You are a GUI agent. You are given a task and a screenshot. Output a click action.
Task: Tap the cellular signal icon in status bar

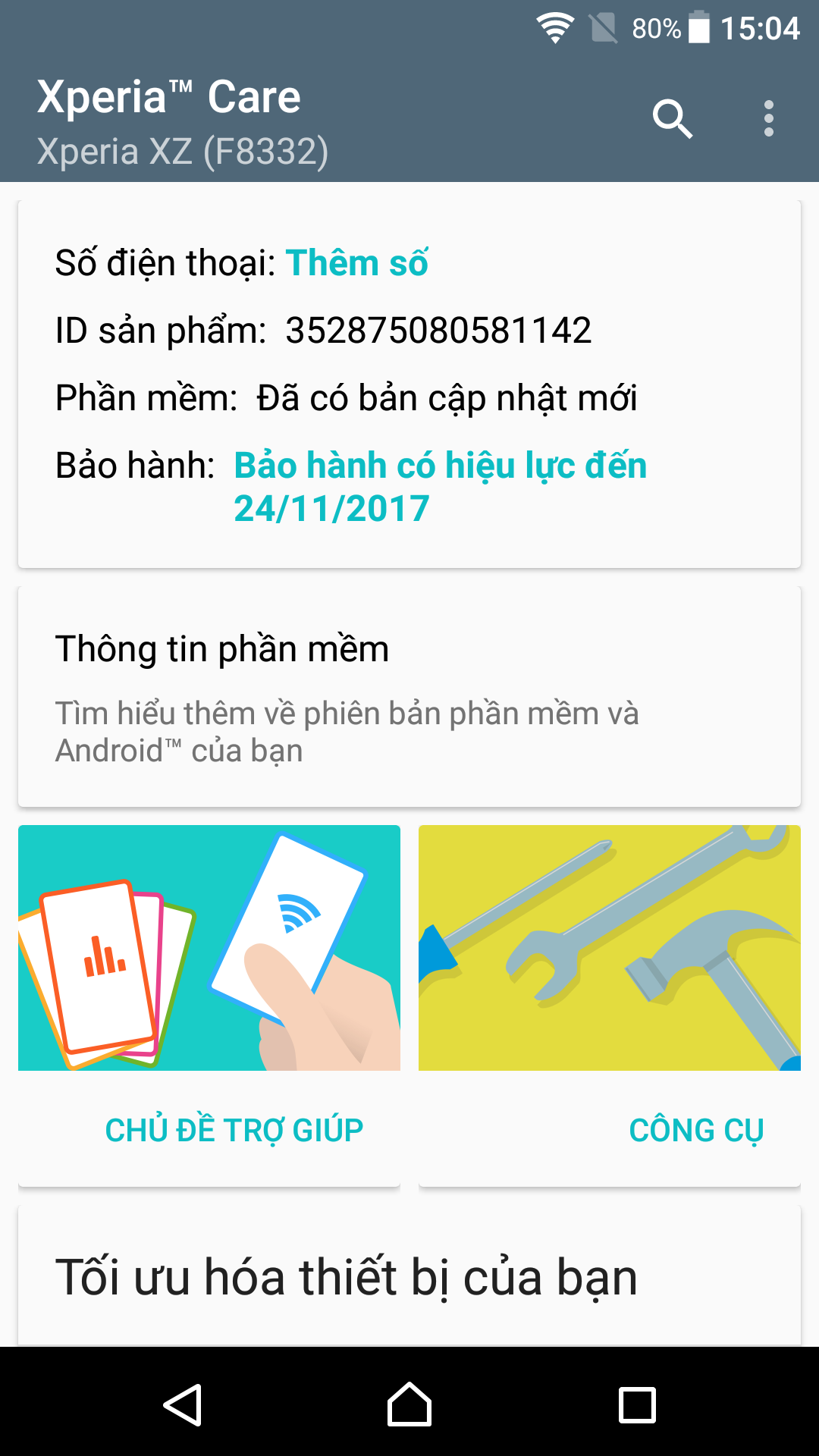pos(603,29)
